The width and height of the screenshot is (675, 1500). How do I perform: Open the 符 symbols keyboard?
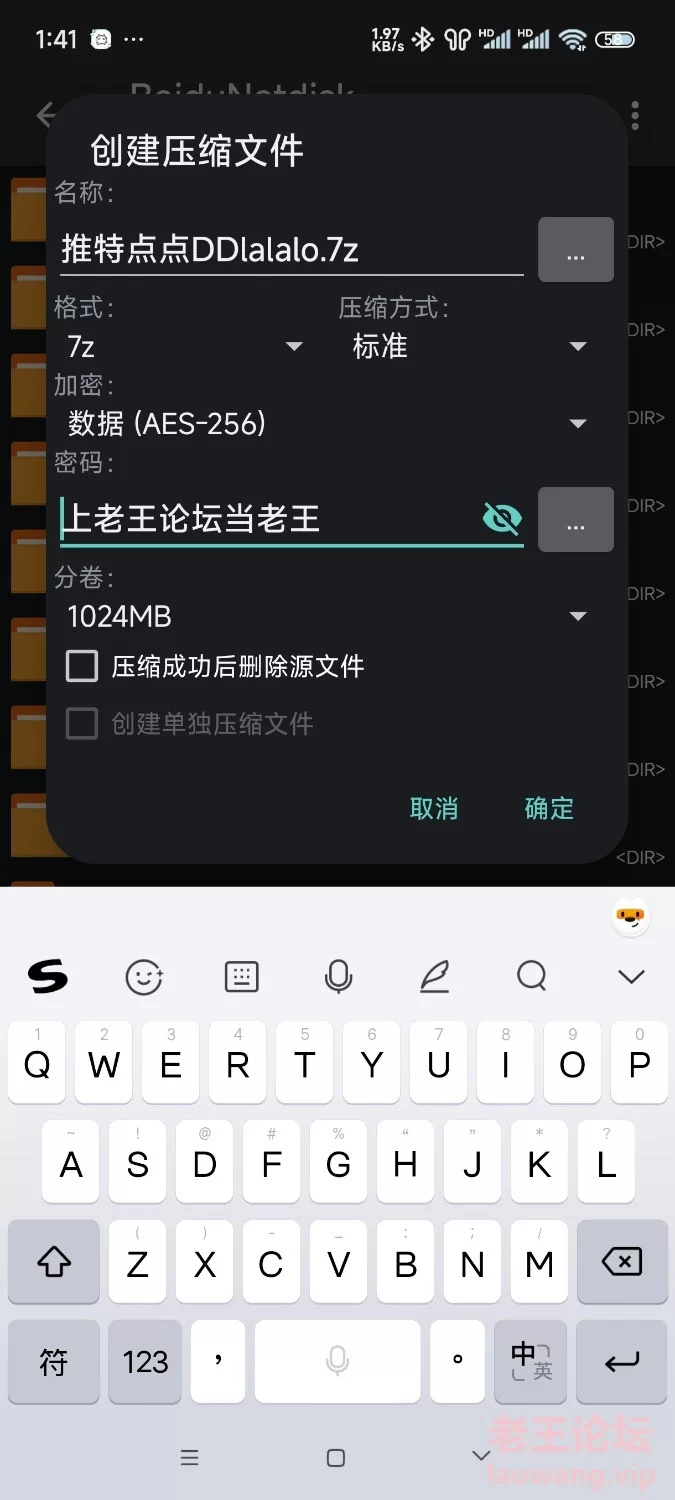[53, 1361]
